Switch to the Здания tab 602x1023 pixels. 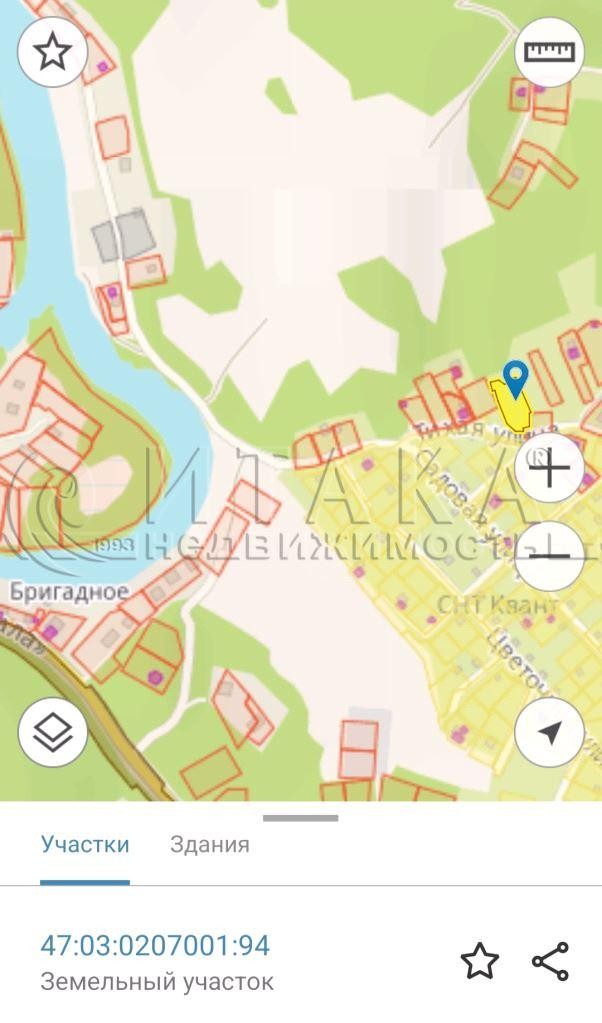(210, 844)
